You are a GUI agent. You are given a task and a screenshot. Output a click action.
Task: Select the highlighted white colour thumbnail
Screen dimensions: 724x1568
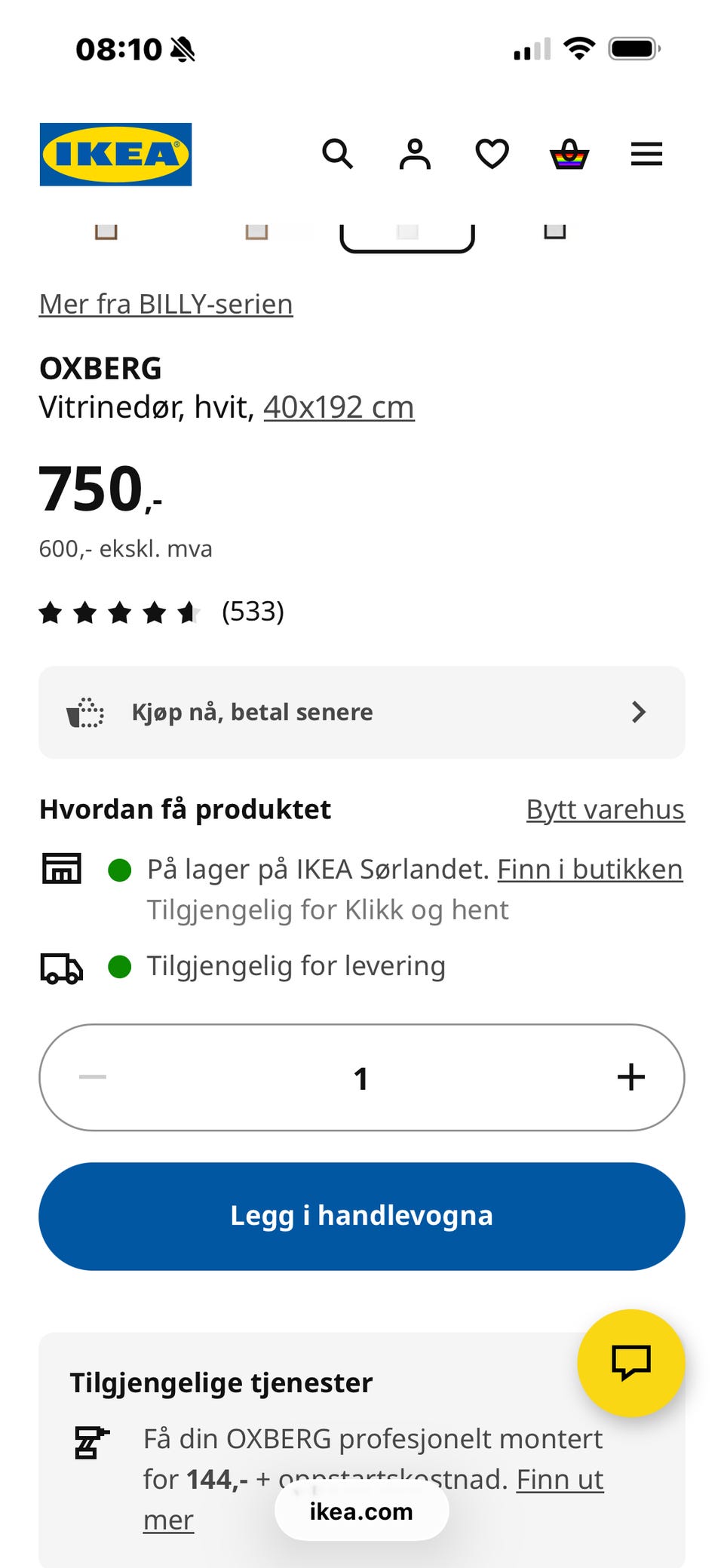407,235
